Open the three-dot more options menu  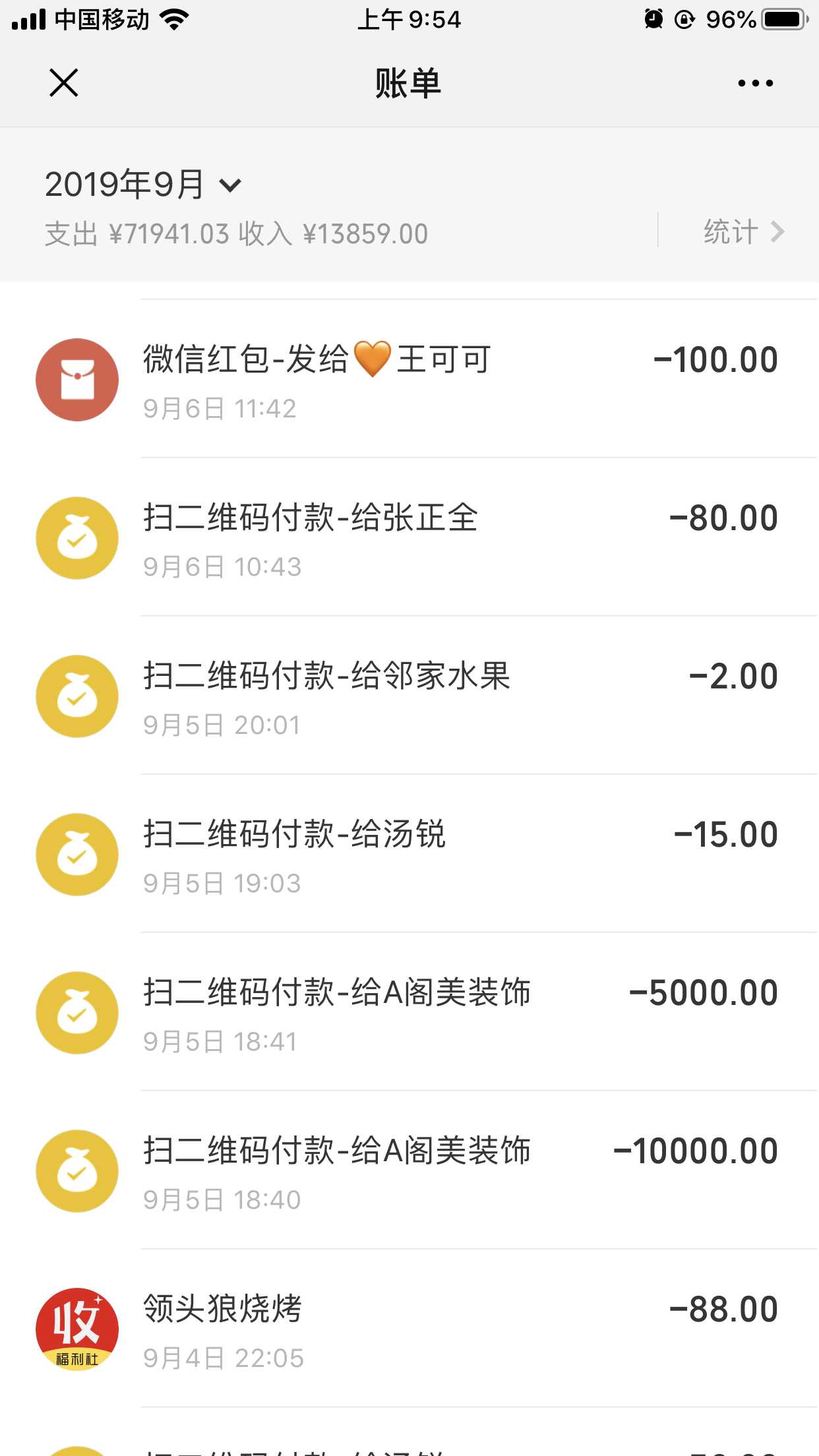pyautogui.click(x=755, y=83)
